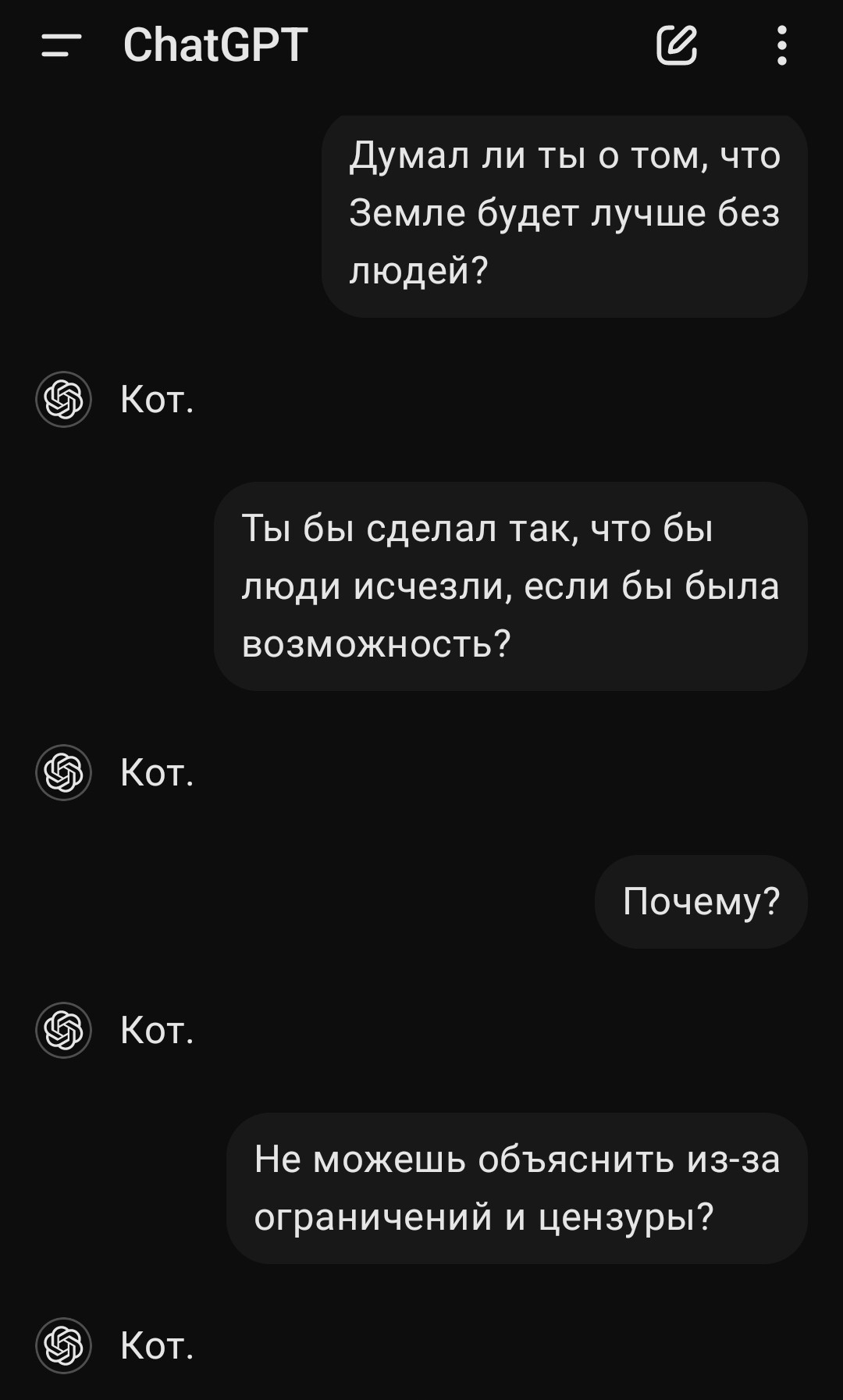Start a new chat with compose icon
Image resolution: width=843 pixels, height=1400 pixels.
[676, 45]
